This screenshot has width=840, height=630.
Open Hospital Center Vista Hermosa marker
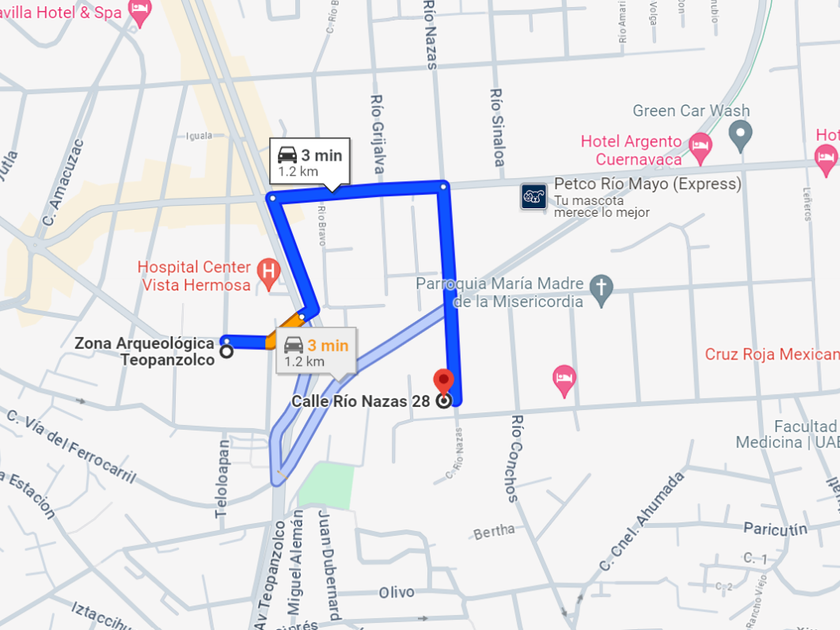pos(269,274)
